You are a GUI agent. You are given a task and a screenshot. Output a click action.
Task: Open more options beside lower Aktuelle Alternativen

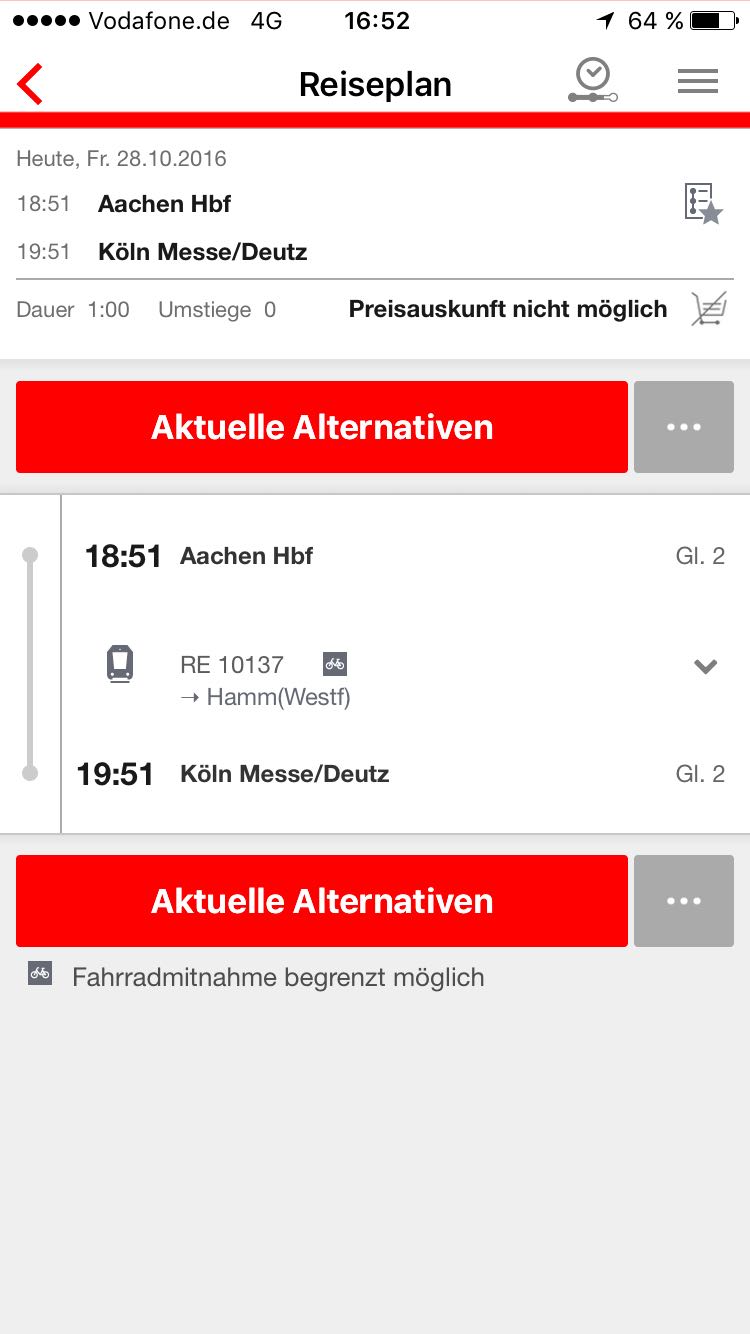click(684, 901)
